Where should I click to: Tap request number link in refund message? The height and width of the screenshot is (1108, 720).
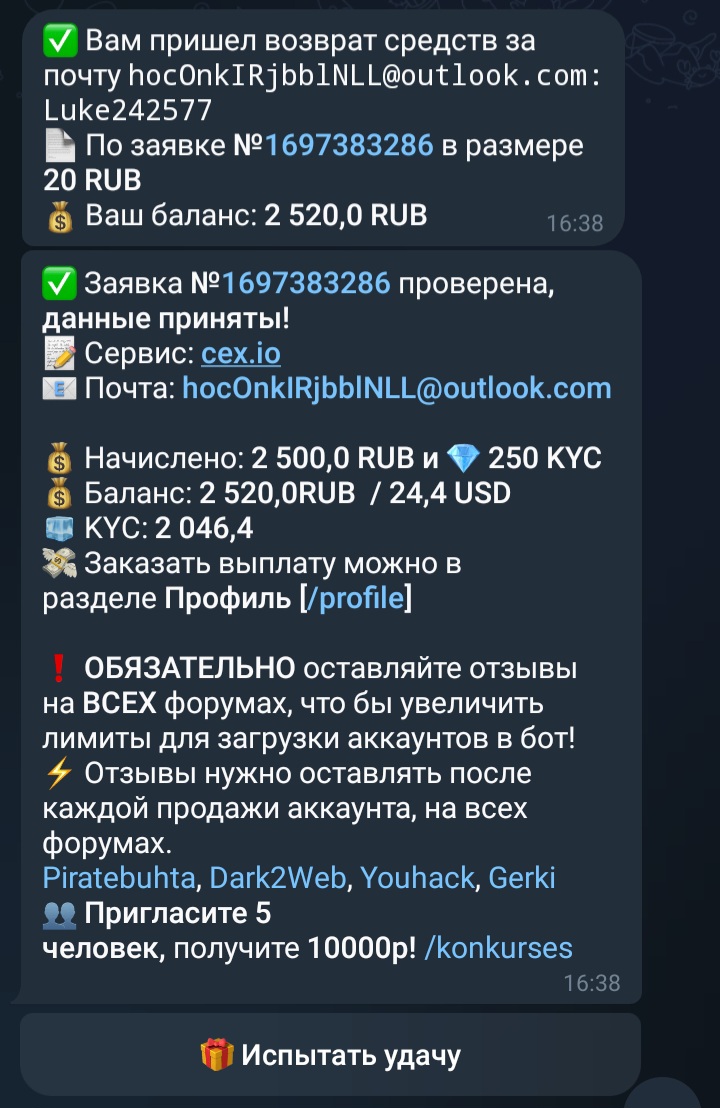[x=349, y=146]
